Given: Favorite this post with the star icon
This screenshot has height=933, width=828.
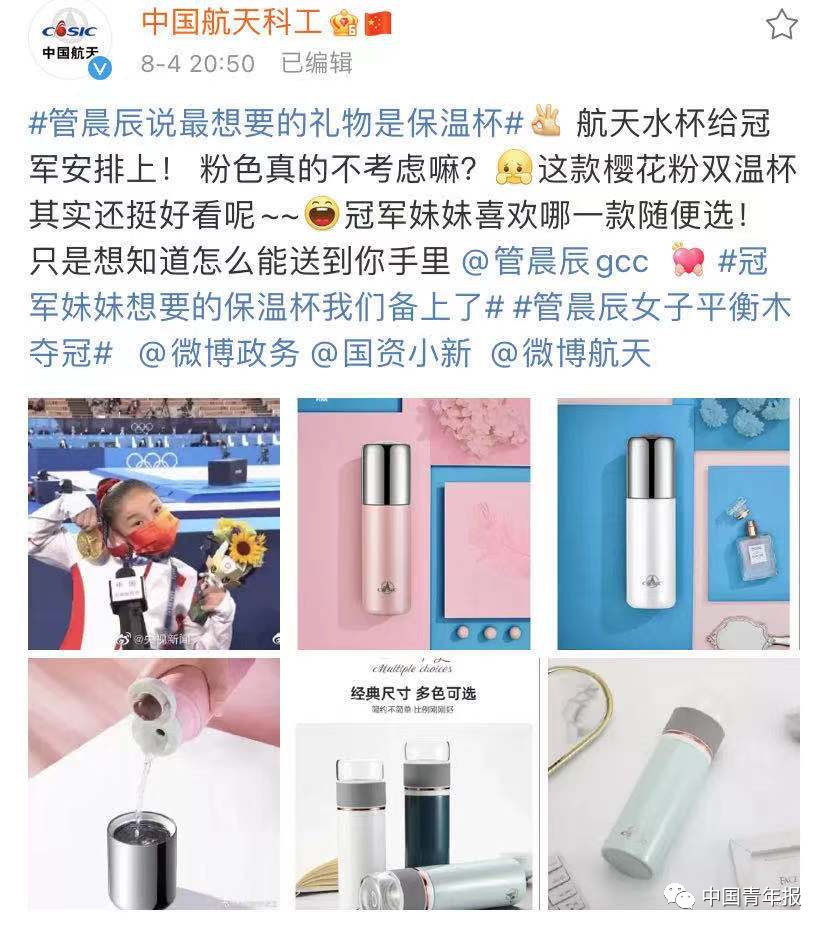Looking at the screenshot, I should tap(781, 24).
